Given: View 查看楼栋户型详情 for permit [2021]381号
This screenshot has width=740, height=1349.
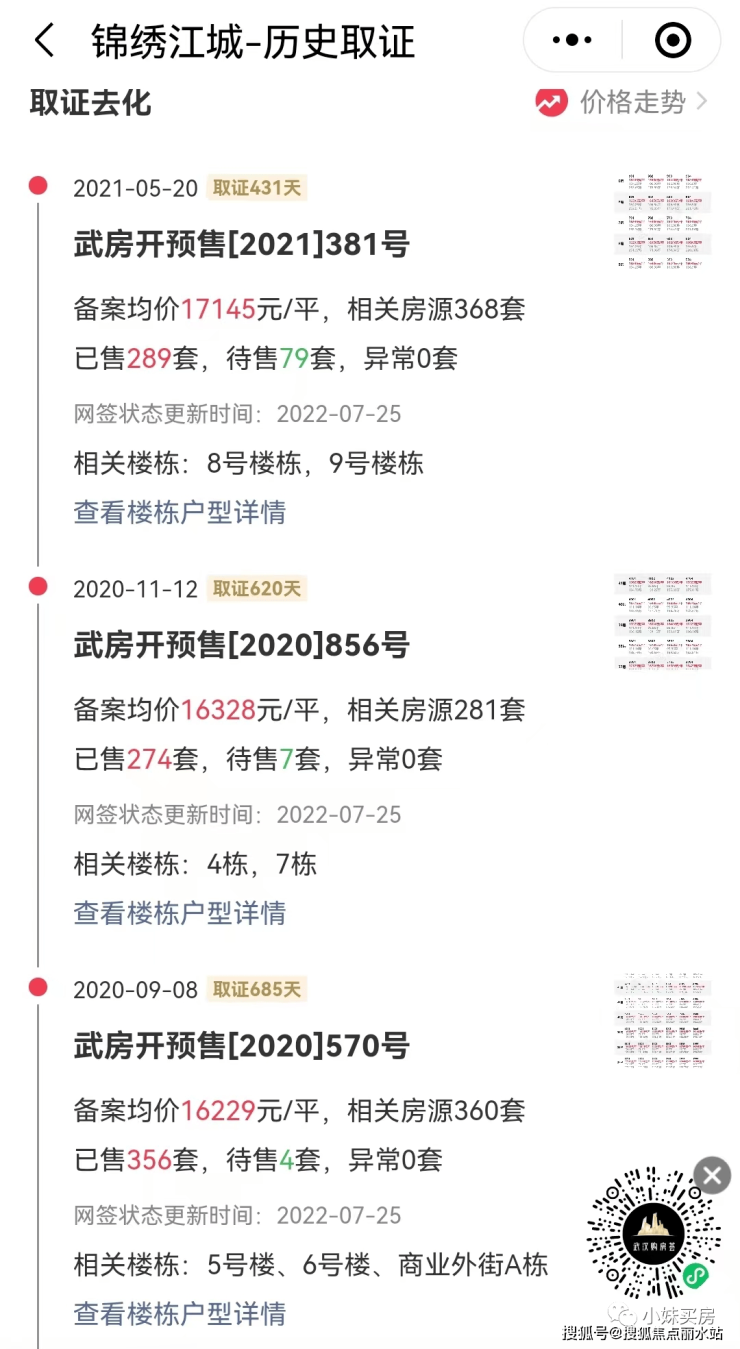Looking at the screenshot, I should point(180,512).
